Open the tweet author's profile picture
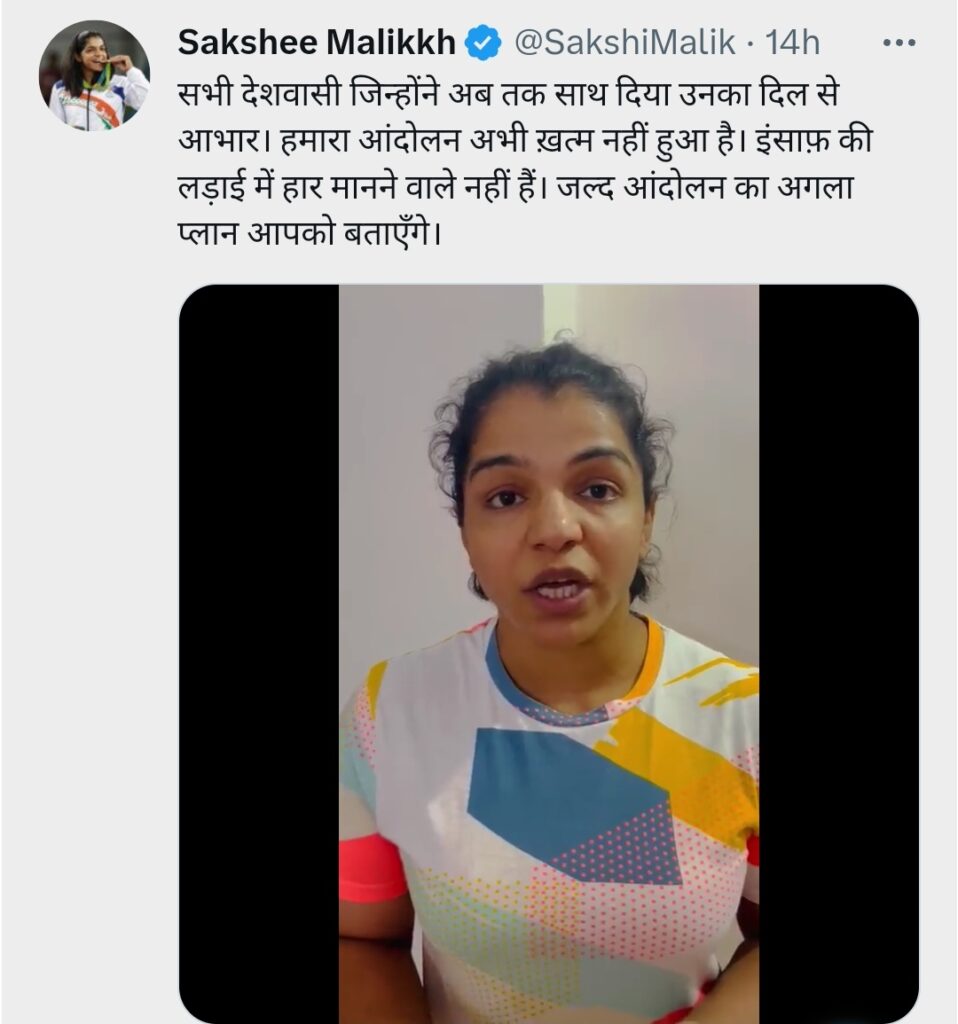This screenshot has height=1024, width=958. pyautogui.click(x=94, y=75)
